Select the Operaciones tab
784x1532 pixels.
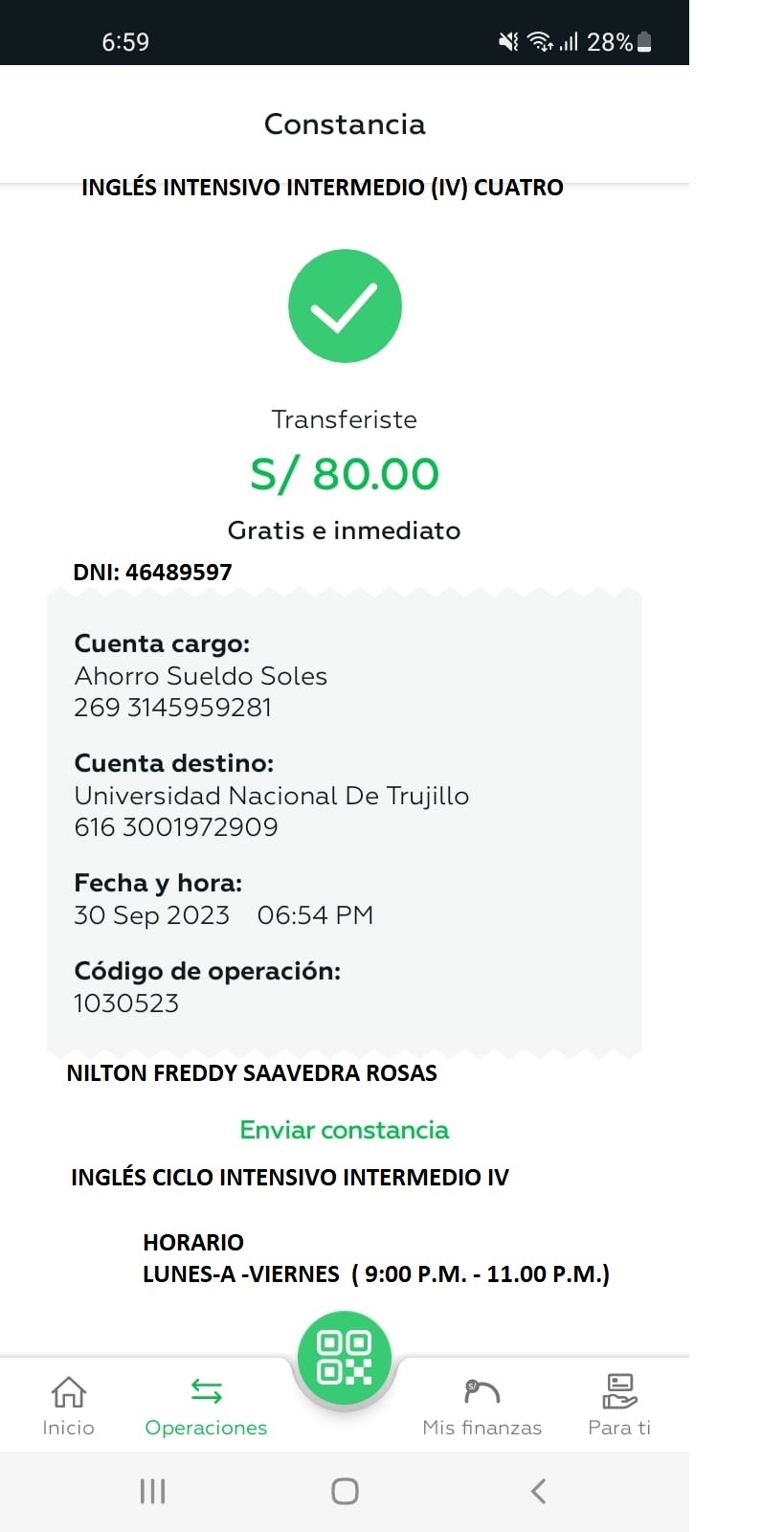(x=206, y=1406)
